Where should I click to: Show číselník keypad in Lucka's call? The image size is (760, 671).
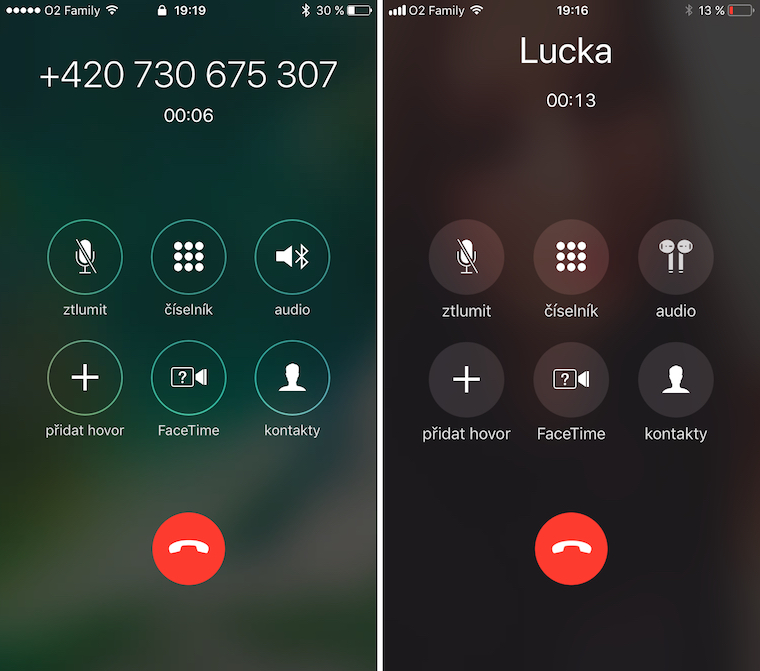coord(571,257)
